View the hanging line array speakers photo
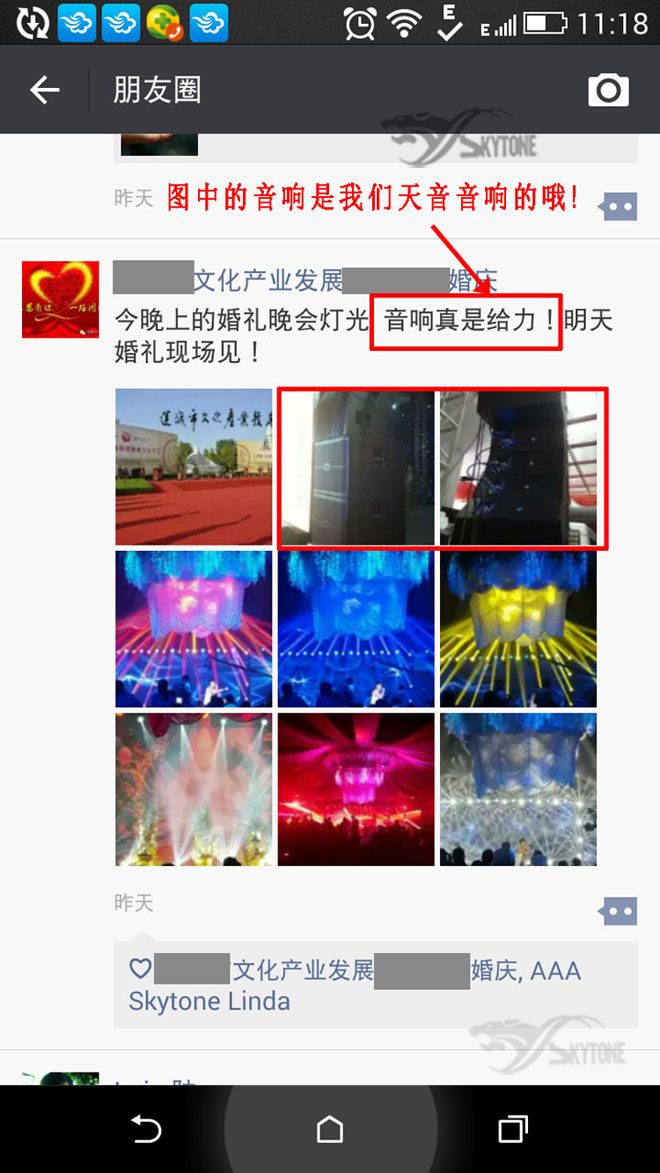This screenshot has width=660, height=1173. 518,467
